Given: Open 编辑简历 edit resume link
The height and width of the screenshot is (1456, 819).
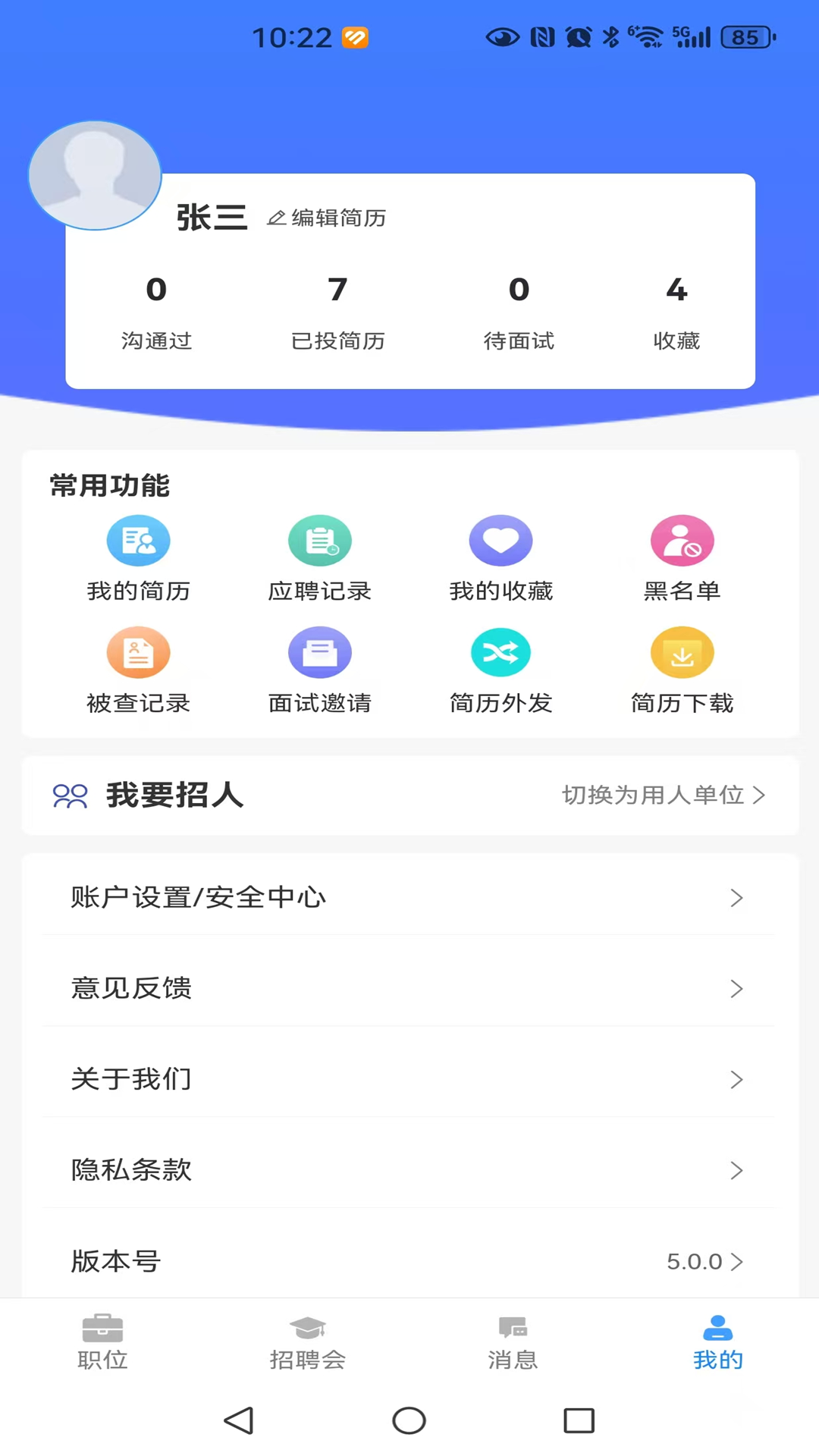Looking at the screenshot, I should pyautogui.click(x=326, y=218).
